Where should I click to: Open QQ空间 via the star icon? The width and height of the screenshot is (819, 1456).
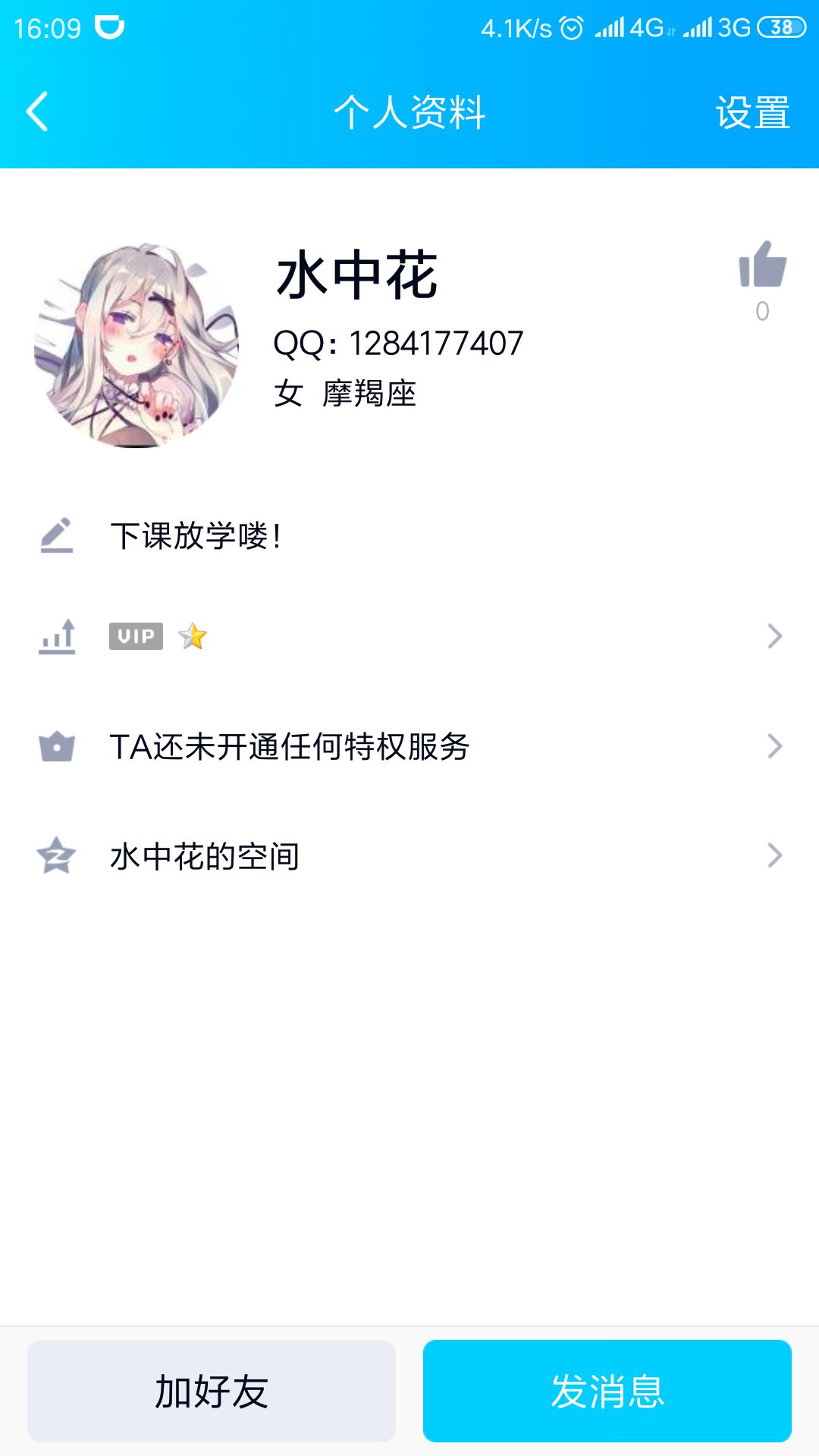tap(55, 856)
